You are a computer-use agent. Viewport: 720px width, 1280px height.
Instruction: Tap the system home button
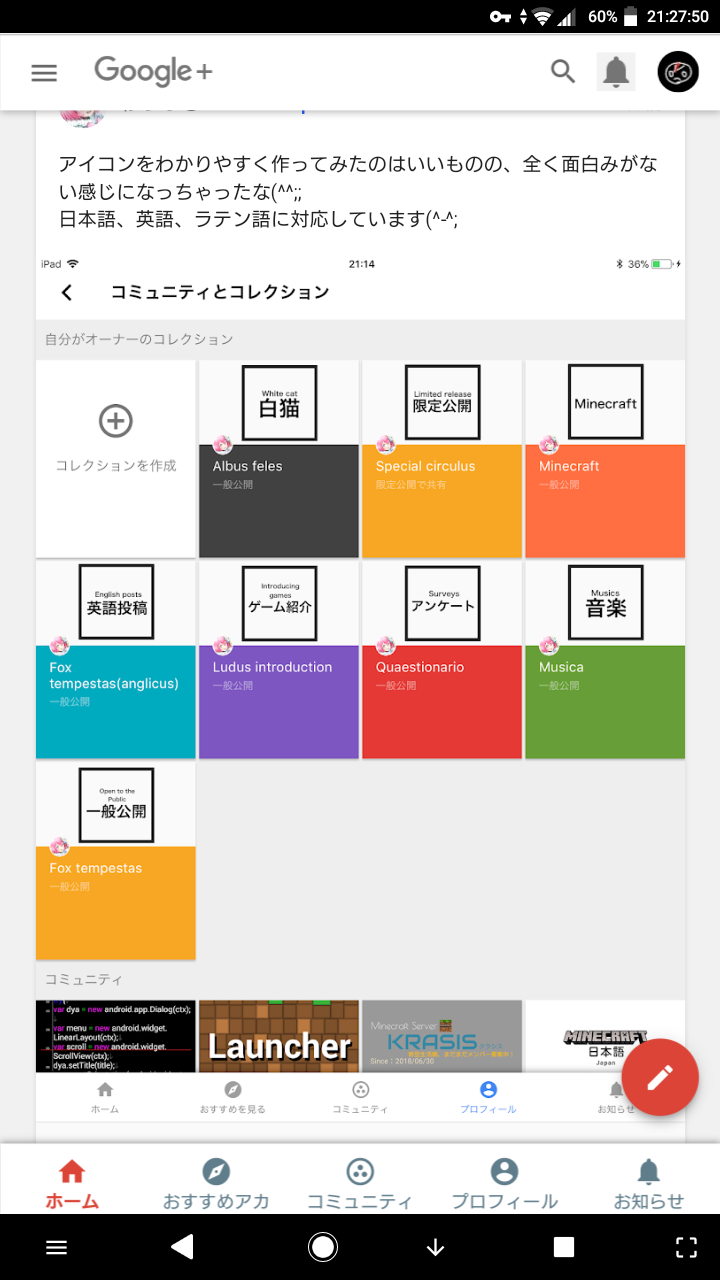(322, 1246)
